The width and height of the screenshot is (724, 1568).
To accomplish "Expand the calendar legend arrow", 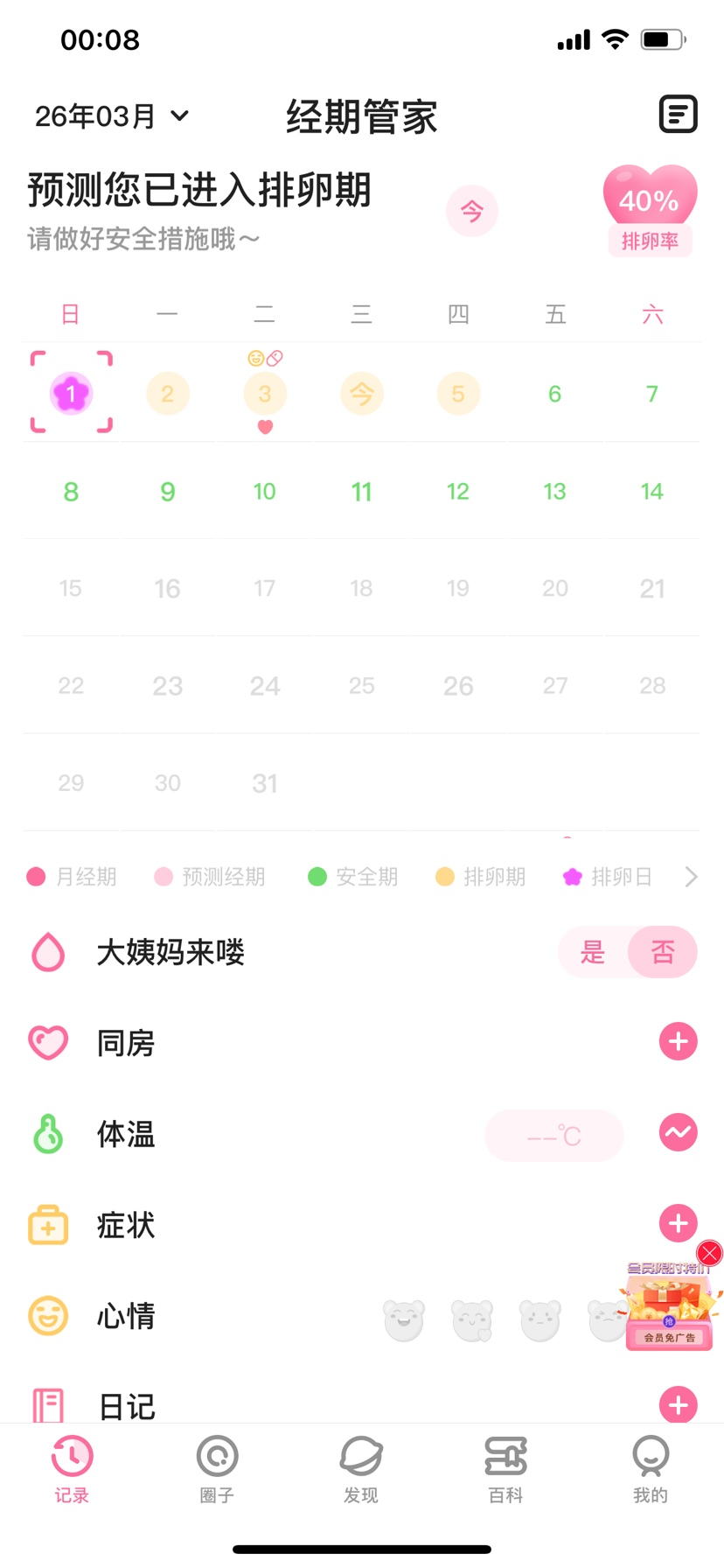I will click(691, 877).
